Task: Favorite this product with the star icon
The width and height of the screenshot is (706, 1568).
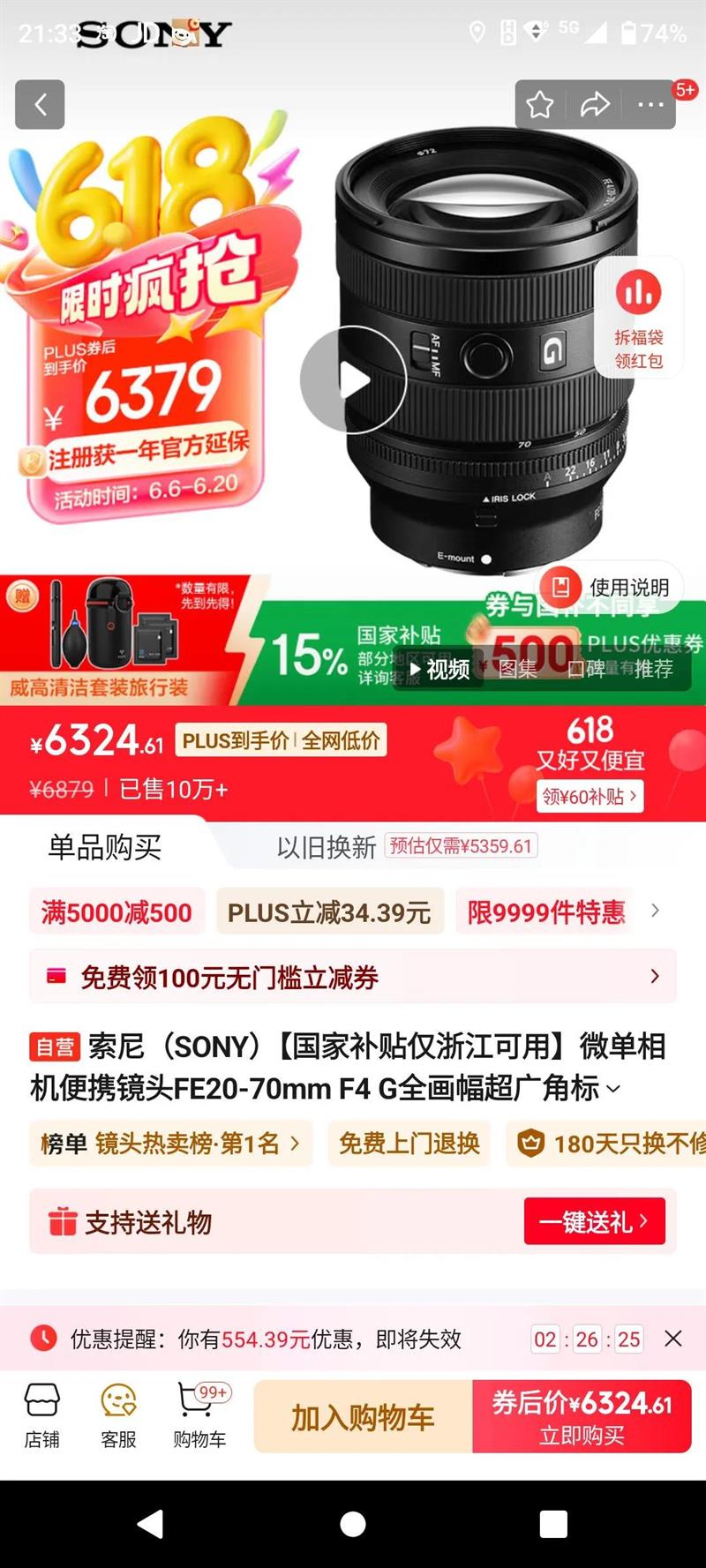Action: coord(540,105)
